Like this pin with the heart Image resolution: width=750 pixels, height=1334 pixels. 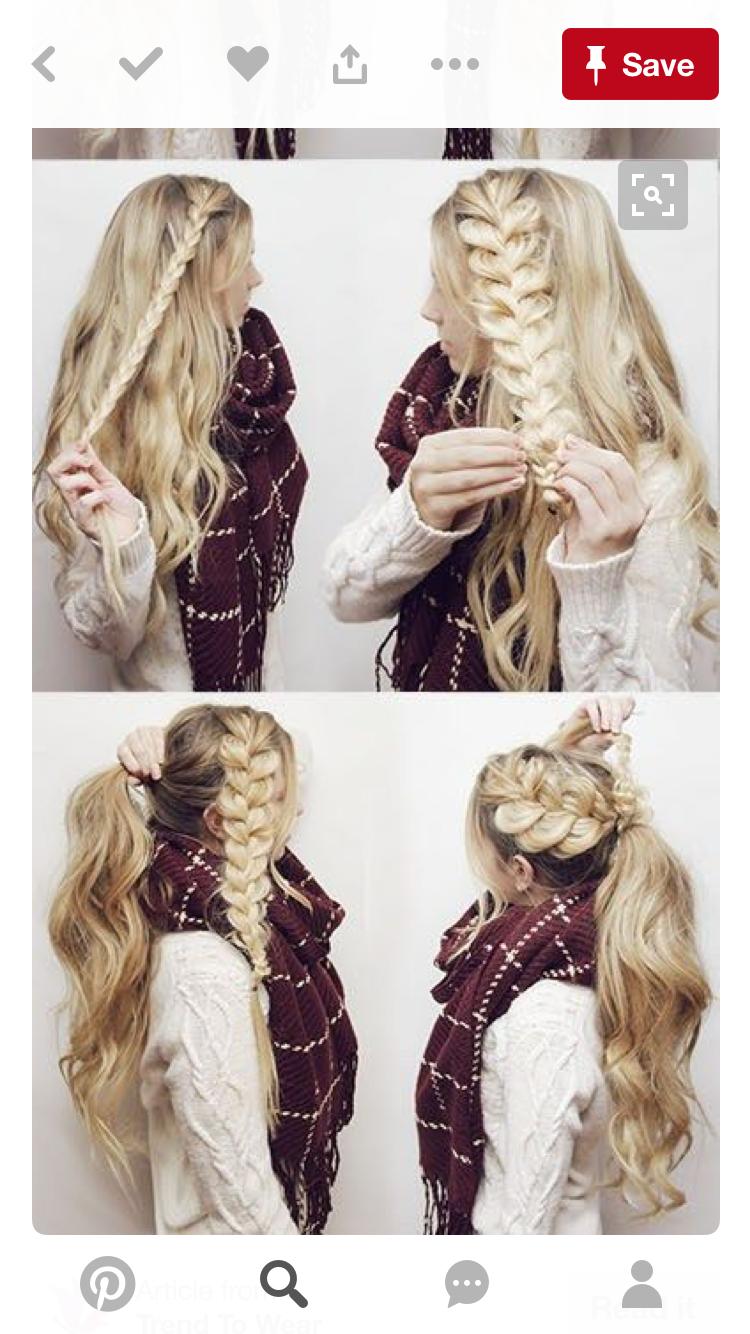pyautogui.click(x=248, y=65)
